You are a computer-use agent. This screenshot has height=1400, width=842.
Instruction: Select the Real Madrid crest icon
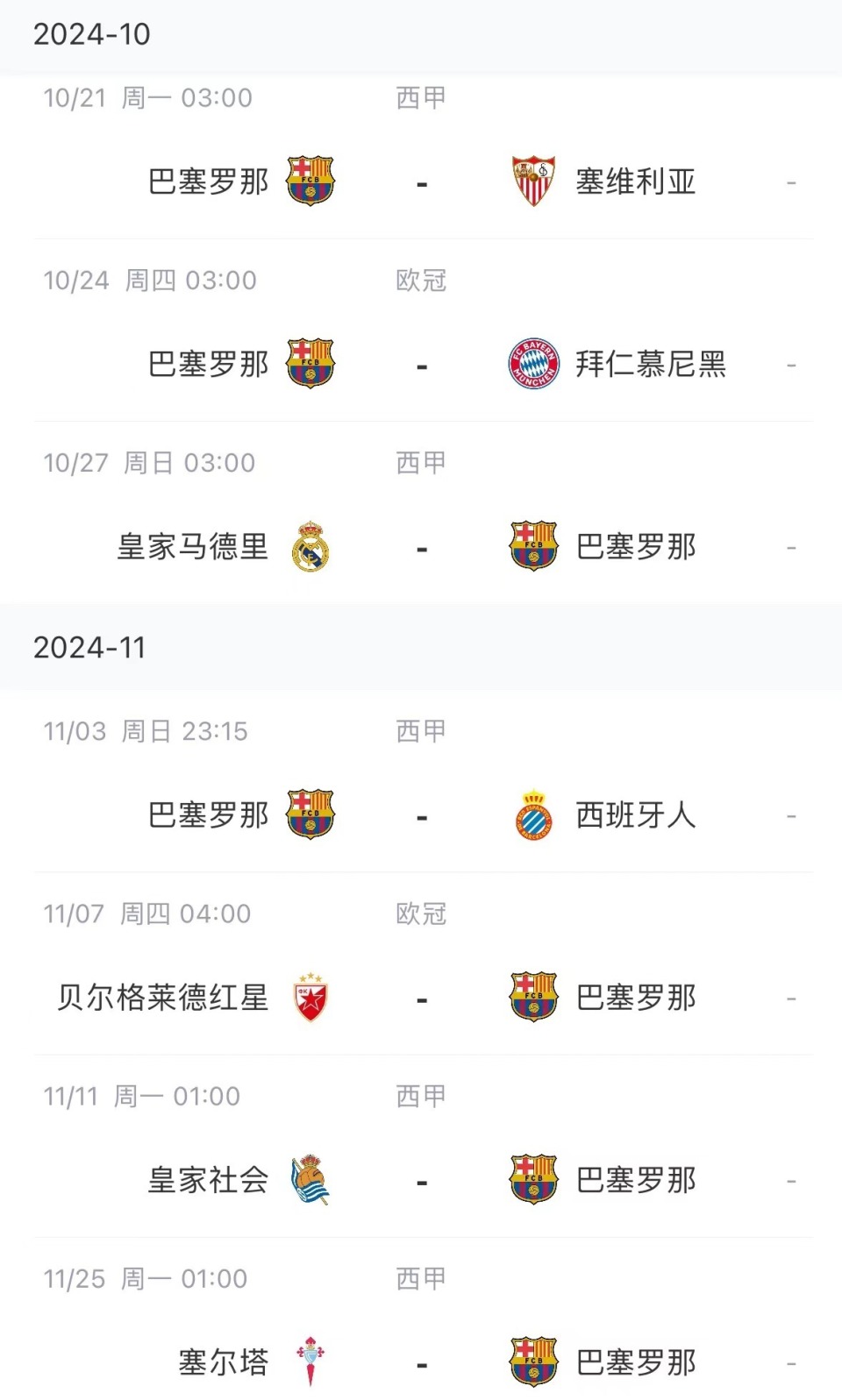point(309,546)
